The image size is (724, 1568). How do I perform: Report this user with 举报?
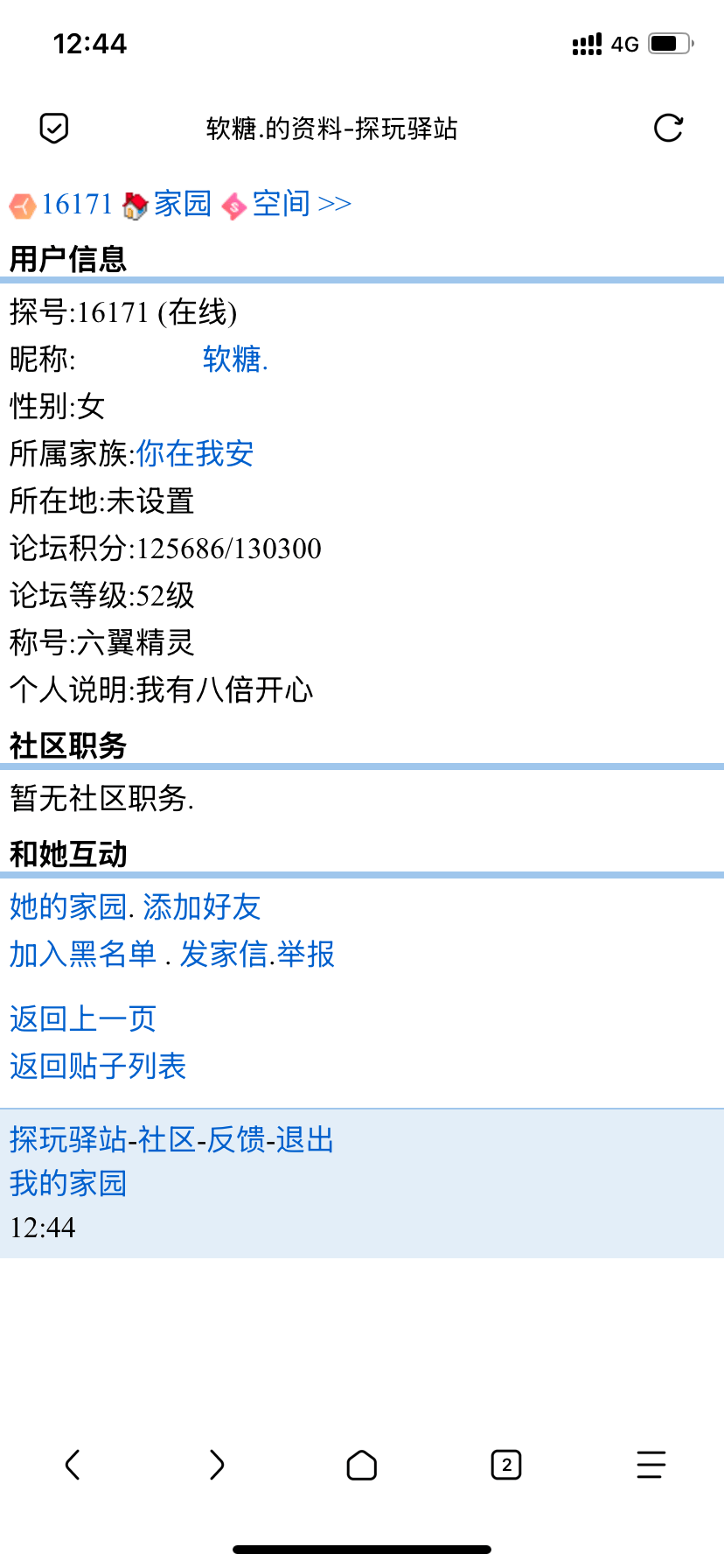click(306, 954)
